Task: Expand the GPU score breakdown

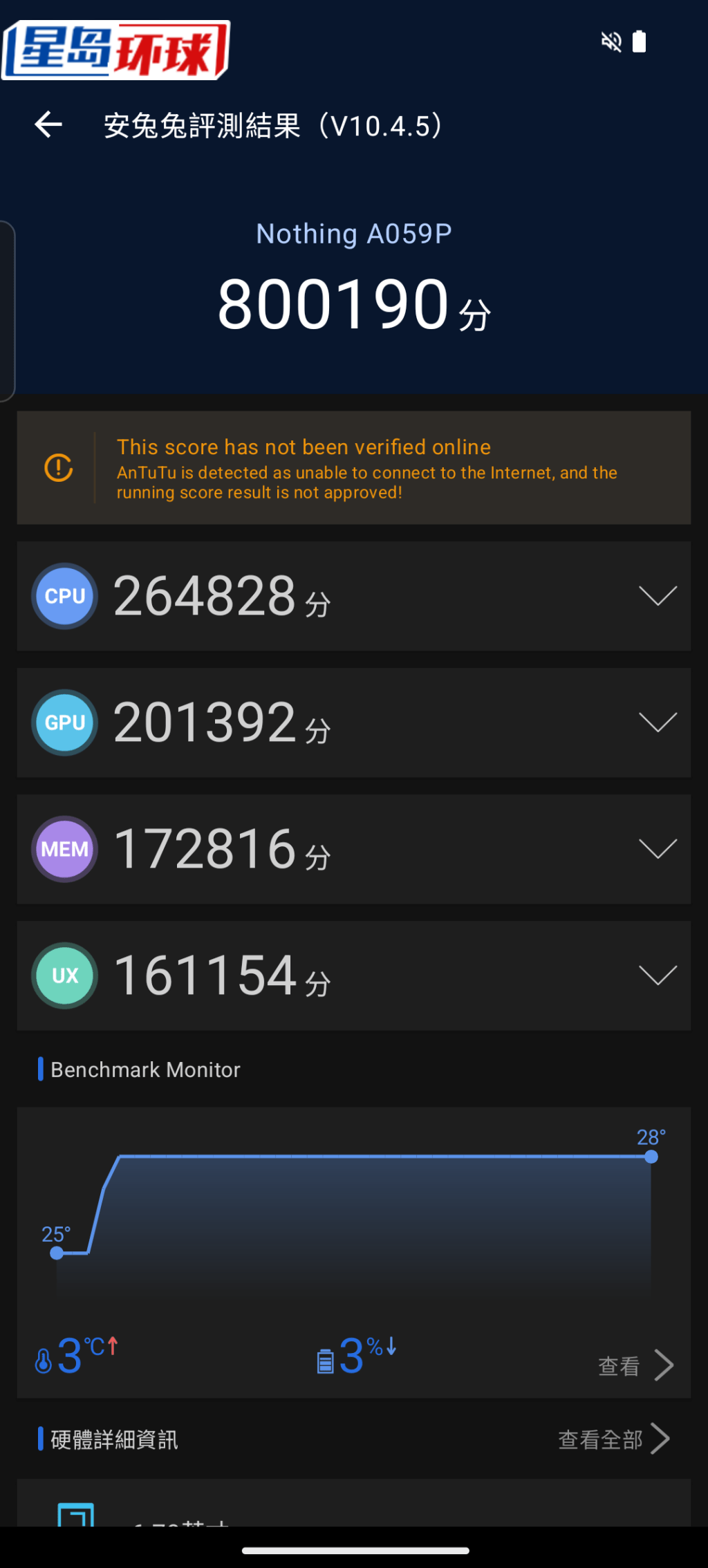Action: coord(657,722)
